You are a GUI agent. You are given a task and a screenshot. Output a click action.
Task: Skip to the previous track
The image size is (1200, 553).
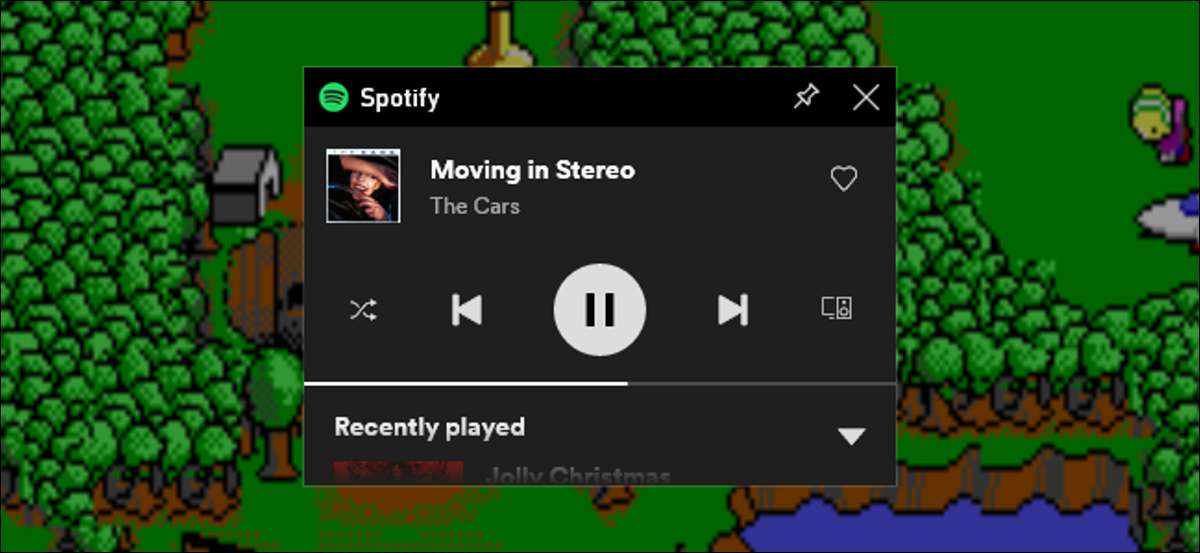[x=467, y=310]
